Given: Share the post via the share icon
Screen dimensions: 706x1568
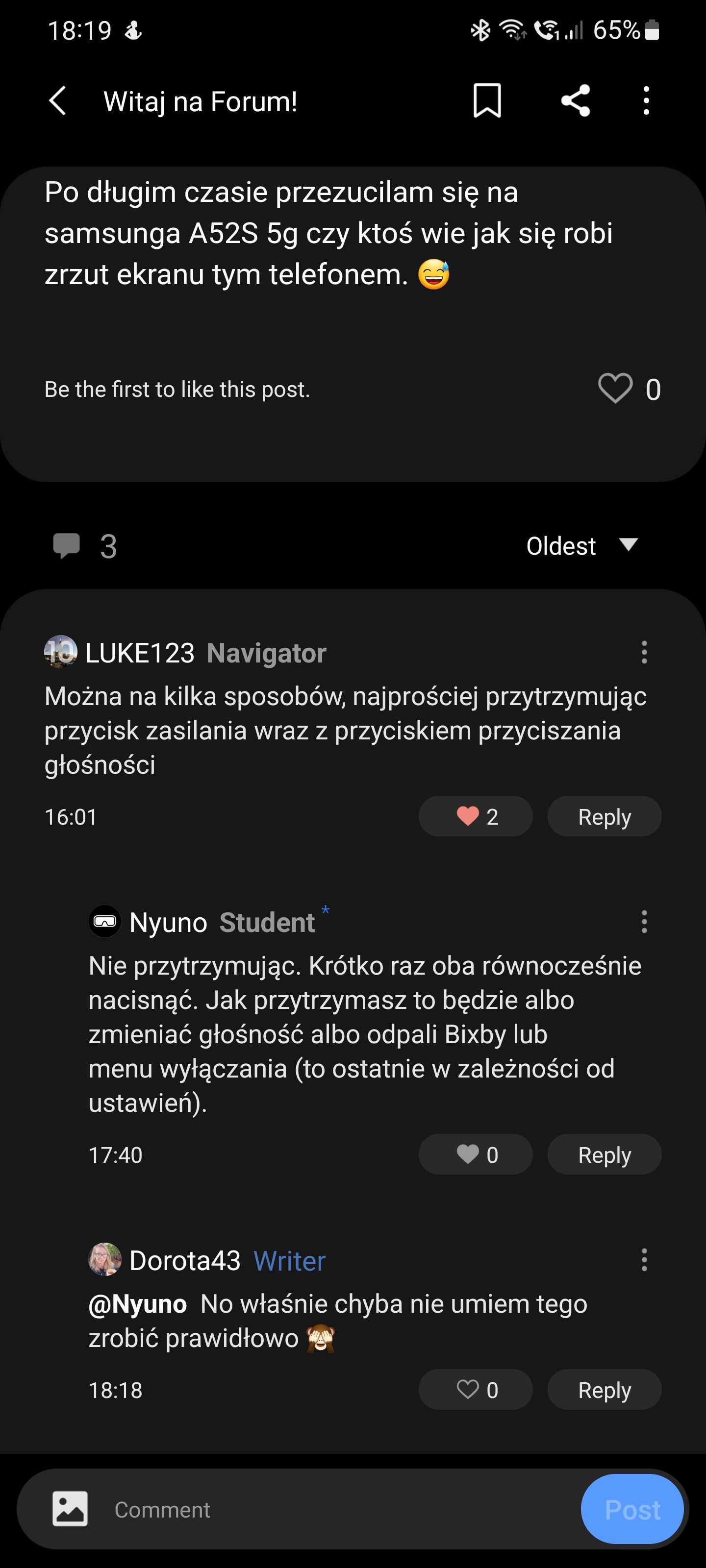Looking at the screenshot, I should (x=575, y=100).
